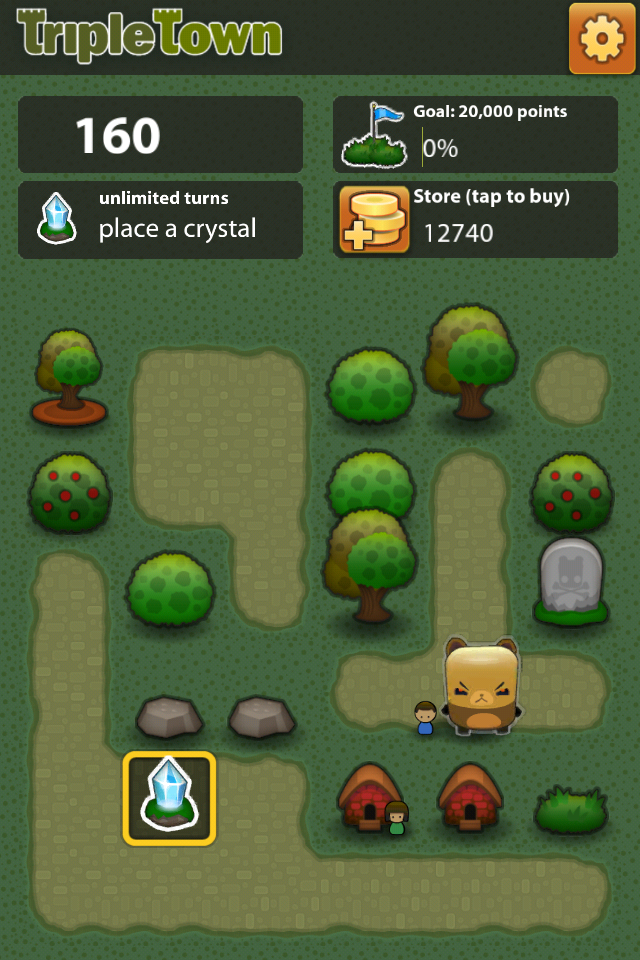Open the coin store
Image resolution: width=640 pixels, height=960 pixels.
pyautogui.click(x=475, y=219)
